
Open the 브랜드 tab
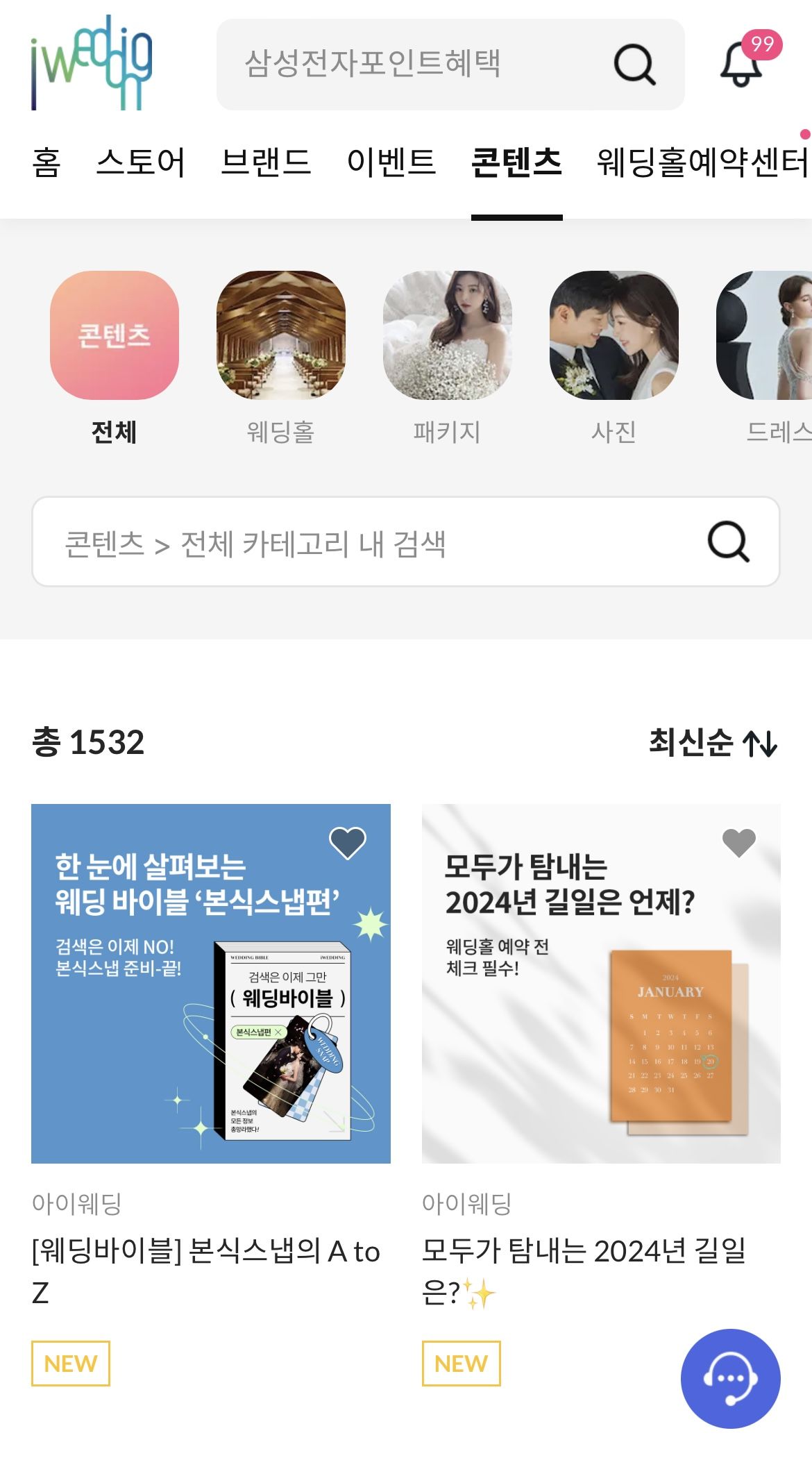(x=266, y=162)
